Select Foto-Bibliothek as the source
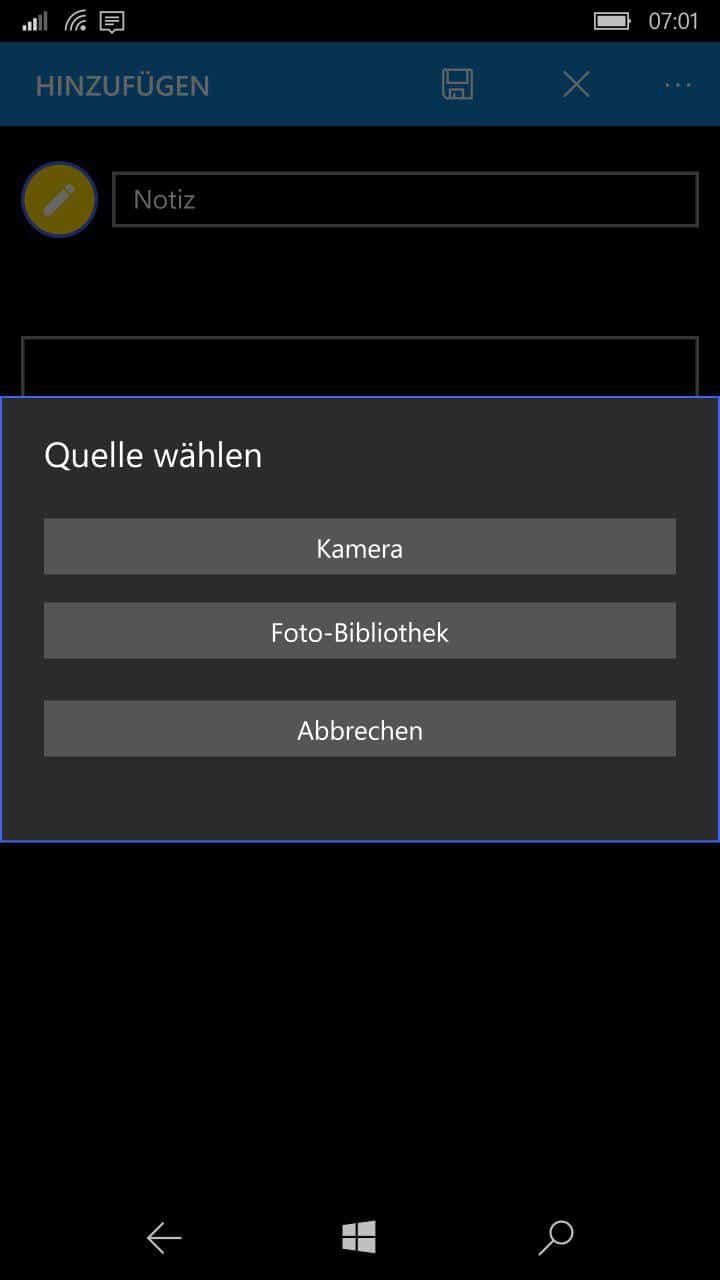The height and width of the screenshot is (1280, 720). 360,630
